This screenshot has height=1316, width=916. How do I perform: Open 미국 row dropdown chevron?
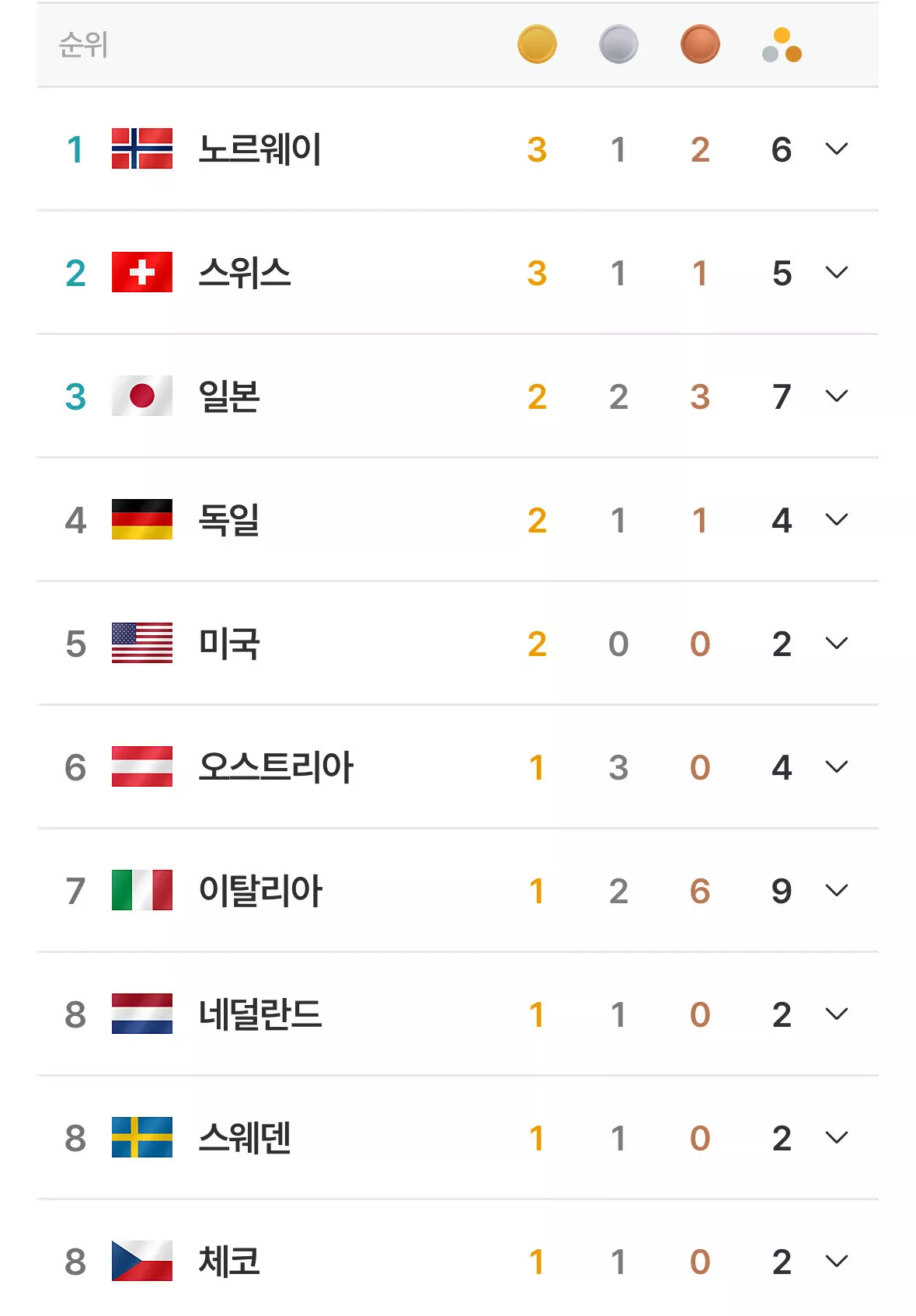coord(836,643)
